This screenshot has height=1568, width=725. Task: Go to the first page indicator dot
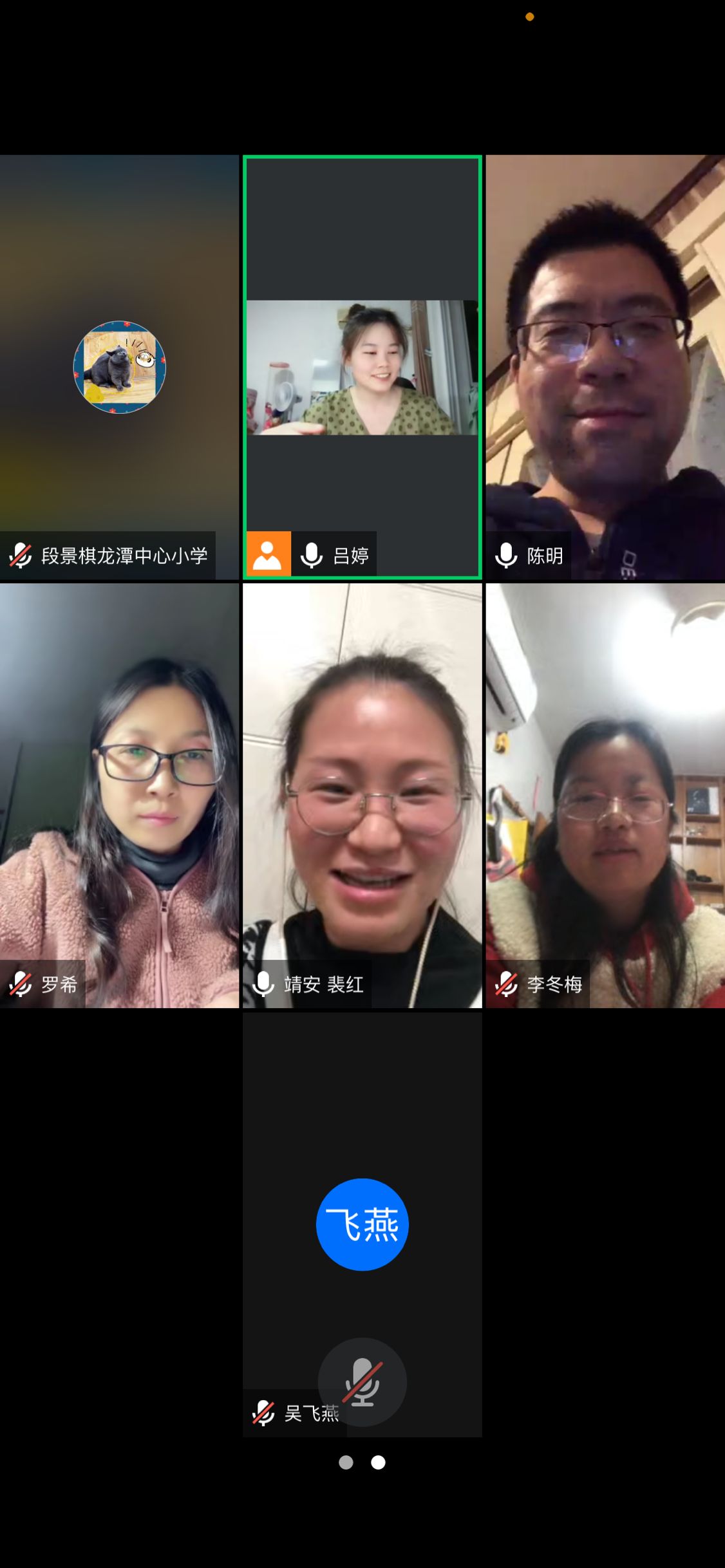click(346, 1462)
